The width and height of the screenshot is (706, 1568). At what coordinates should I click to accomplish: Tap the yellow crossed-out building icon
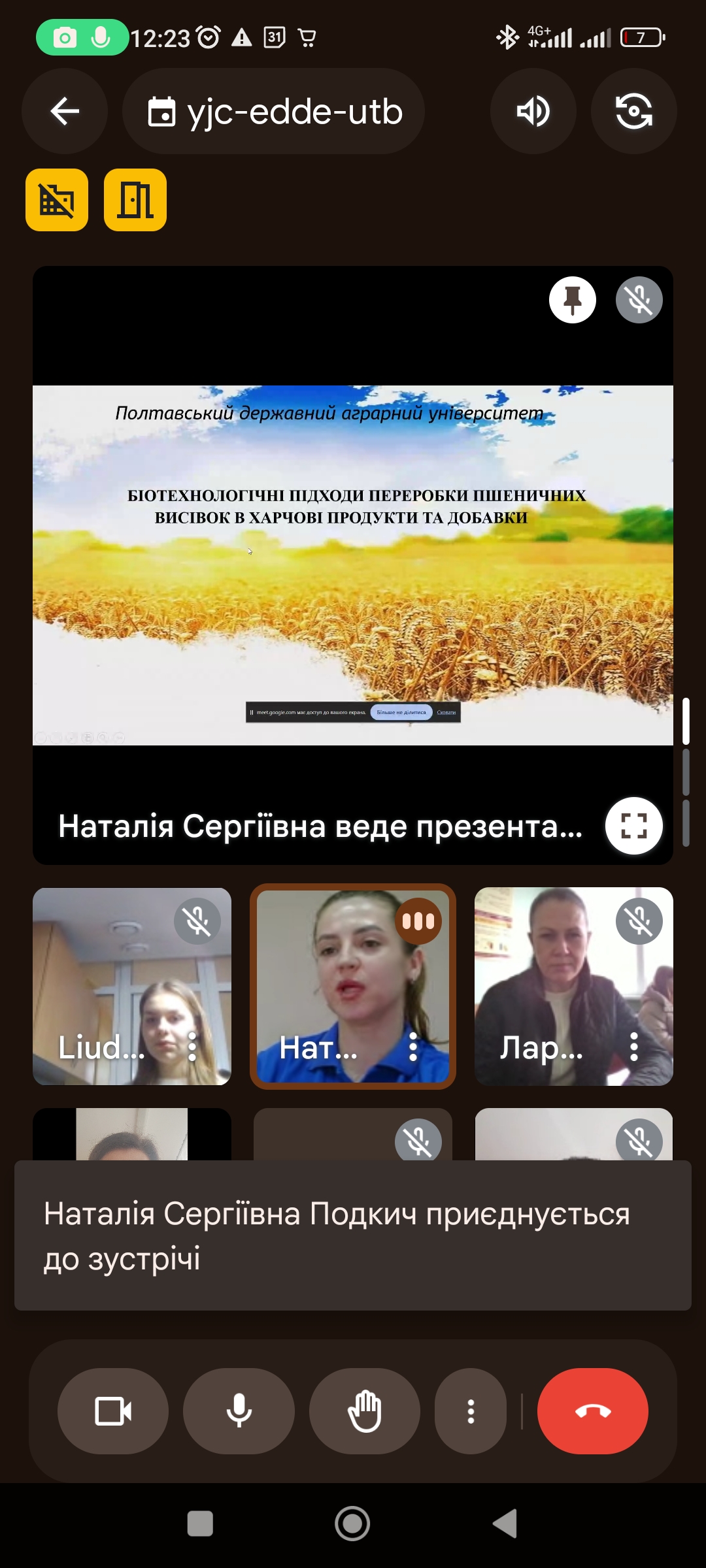coord(57,200)
